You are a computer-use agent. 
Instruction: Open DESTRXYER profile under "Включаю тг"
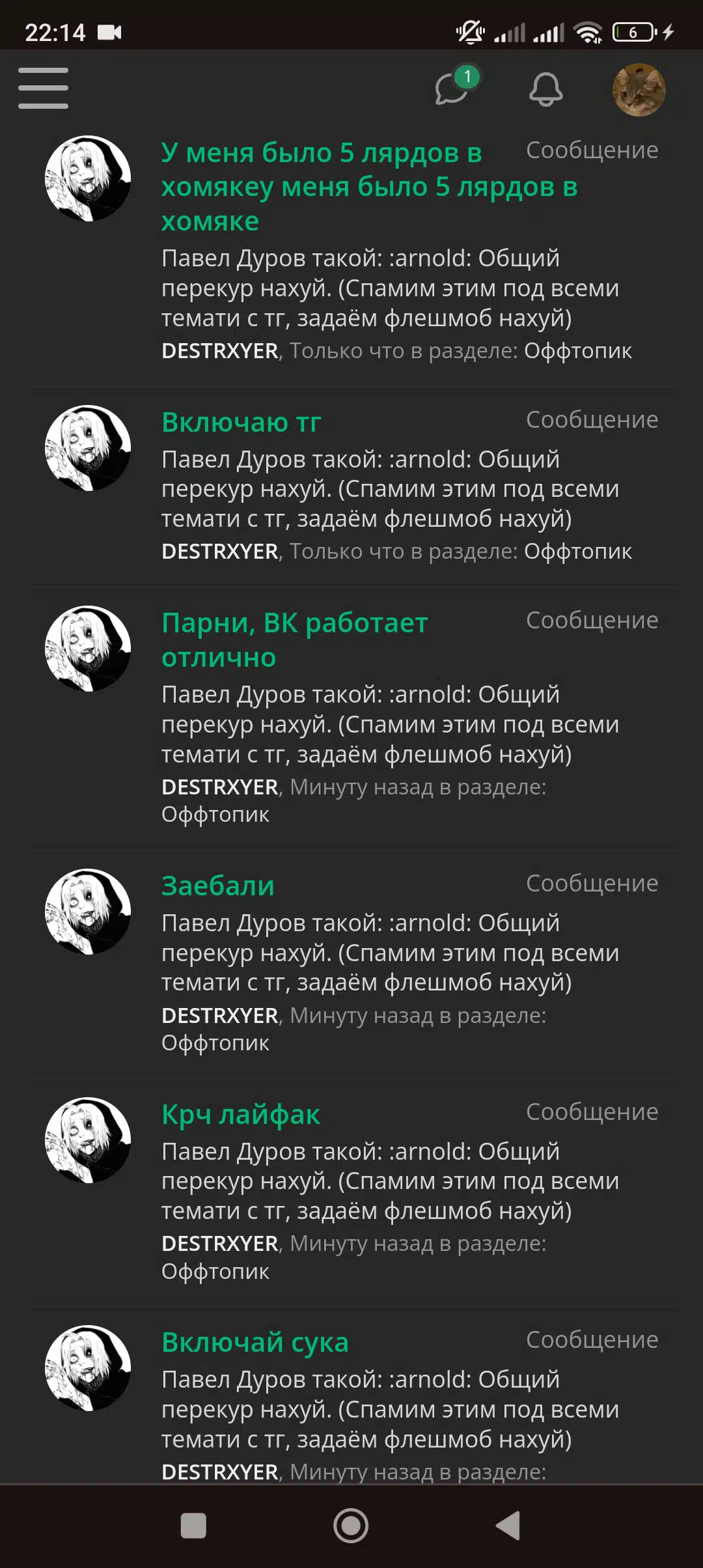pos(220,552)
